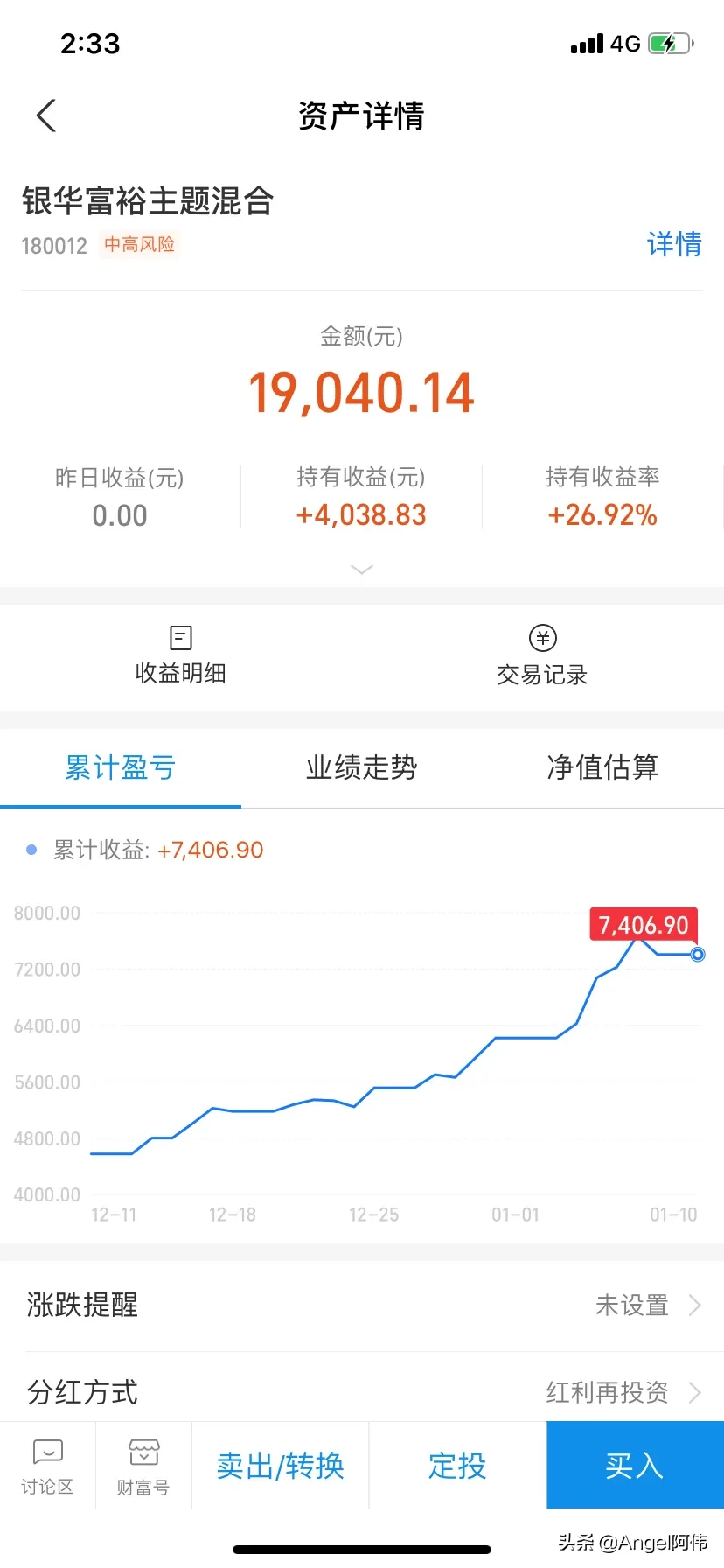Viewport: 724px width, 1568px height.
Task: Expand the earnings details chevron
Action: pyautogui.click(x=361, y=570)
